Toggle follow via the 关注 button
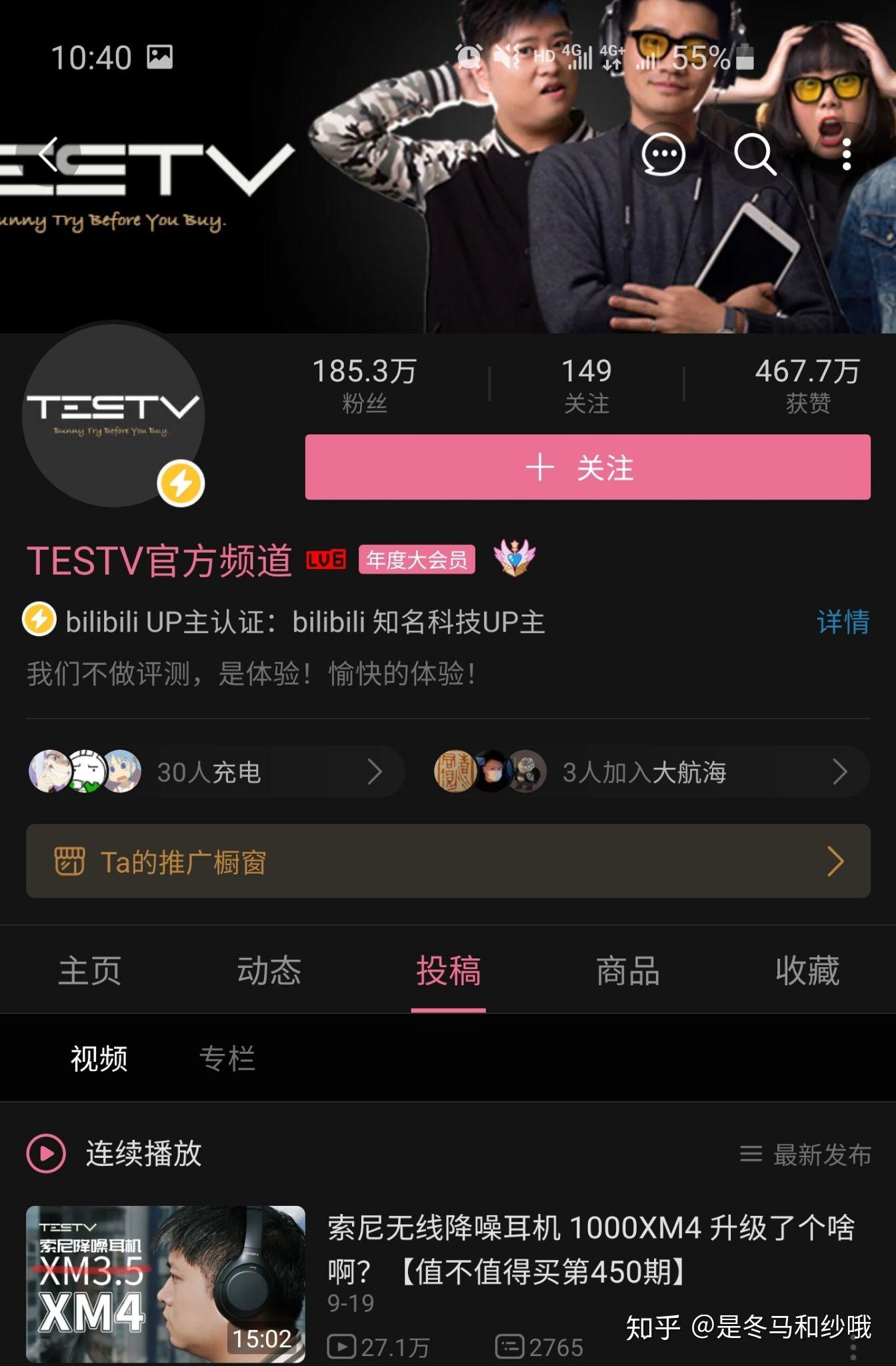Viewport: 896px width, 1366px height. [x=587, y=467]
